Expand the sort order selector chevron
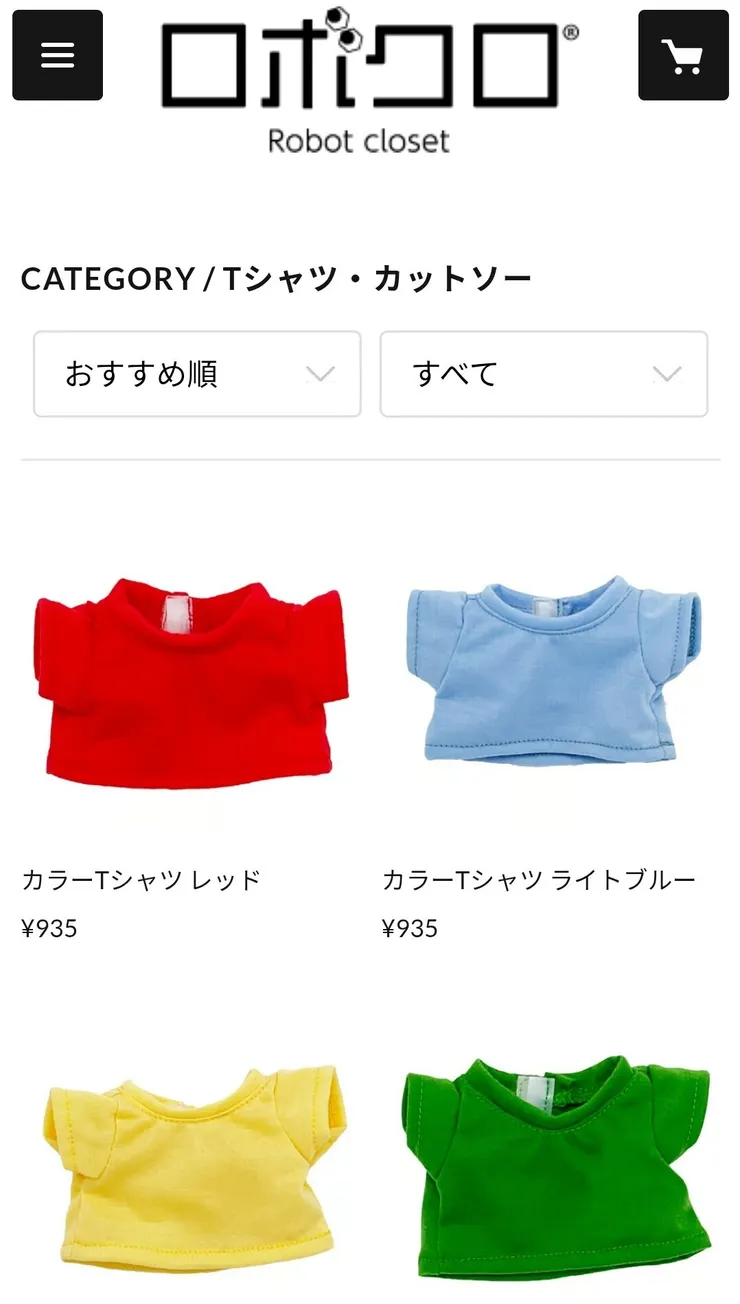 pyautogui.click(x=319, y=375)
